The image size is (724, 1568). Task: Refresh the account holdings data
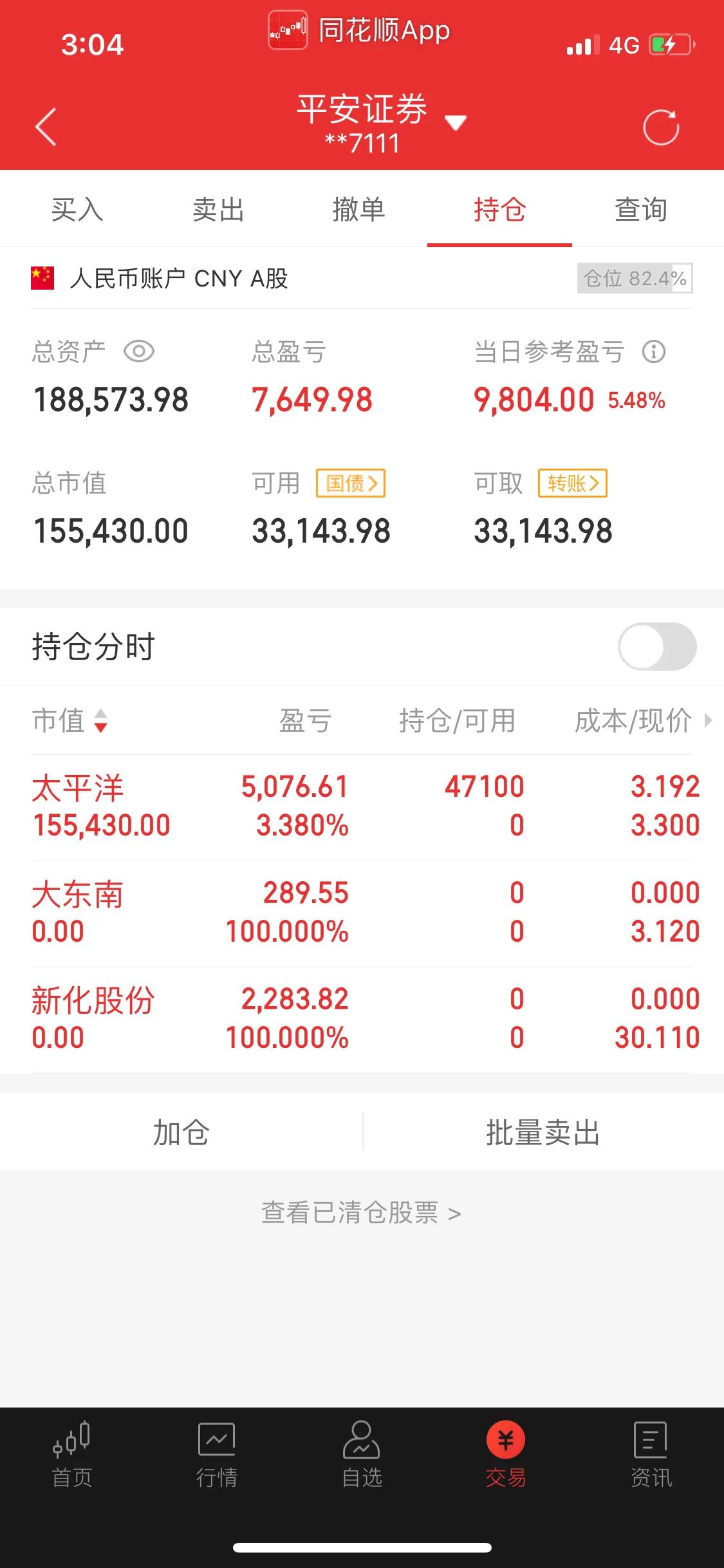click(x=661, y=127)
